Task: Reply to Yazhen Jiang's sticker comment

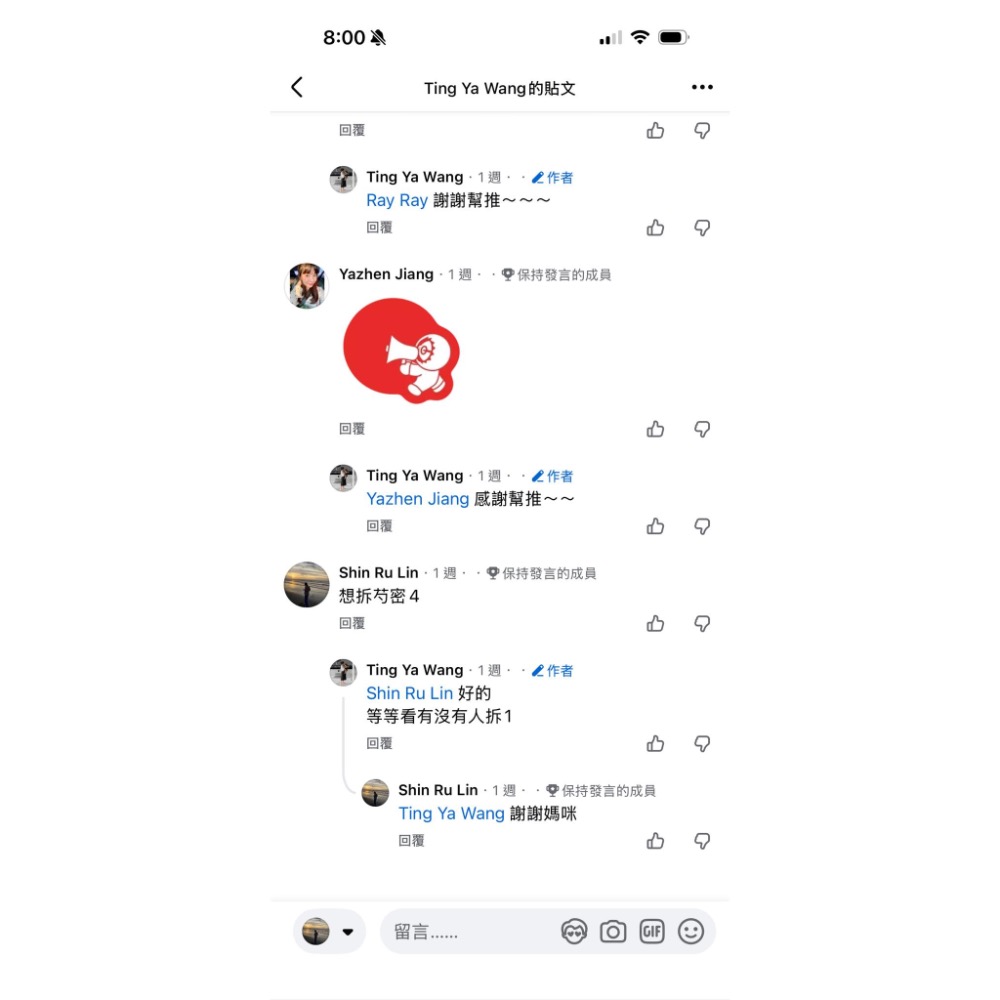Action: 352,429
